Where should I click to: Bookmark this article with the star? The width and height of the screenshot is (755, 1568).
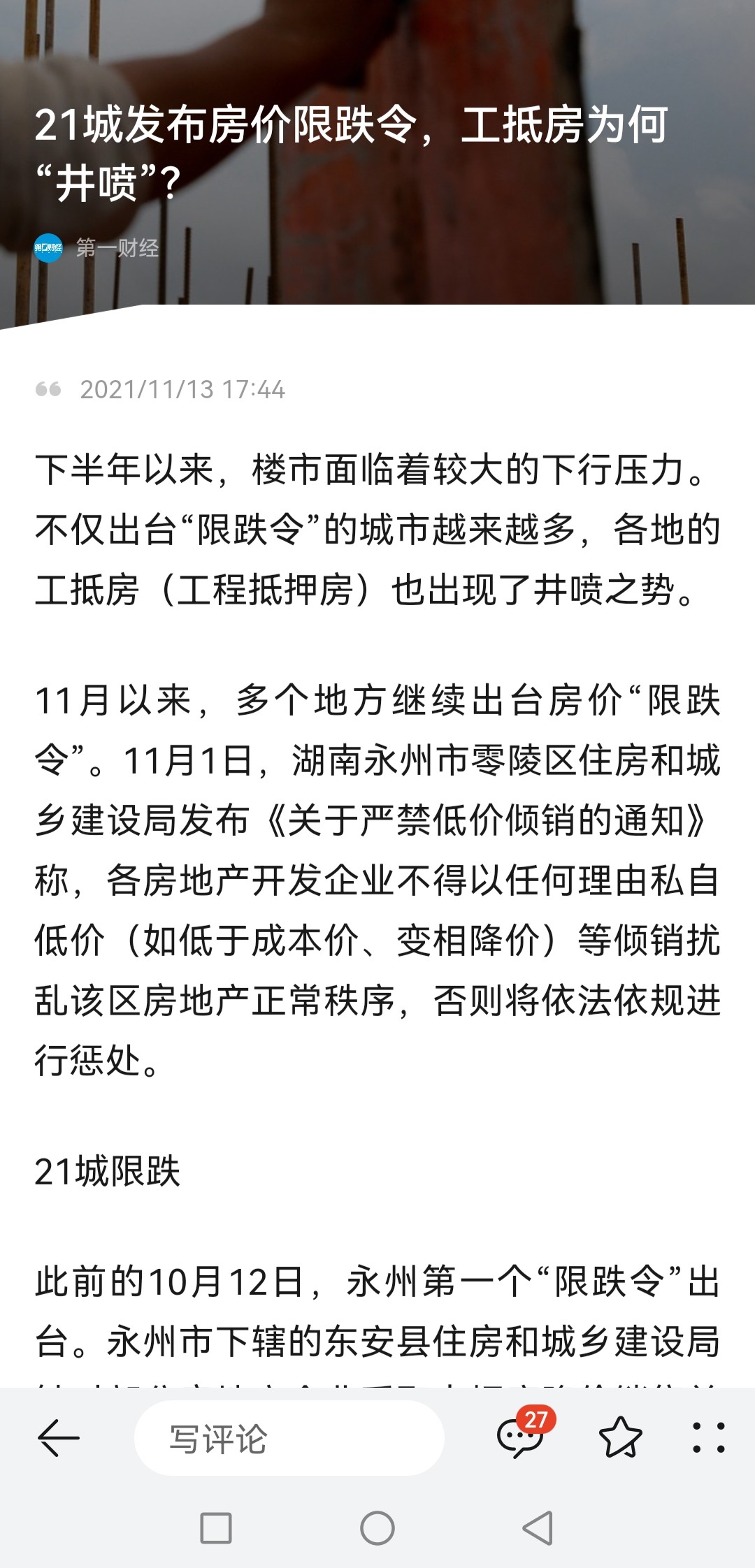coord(621,1438)
